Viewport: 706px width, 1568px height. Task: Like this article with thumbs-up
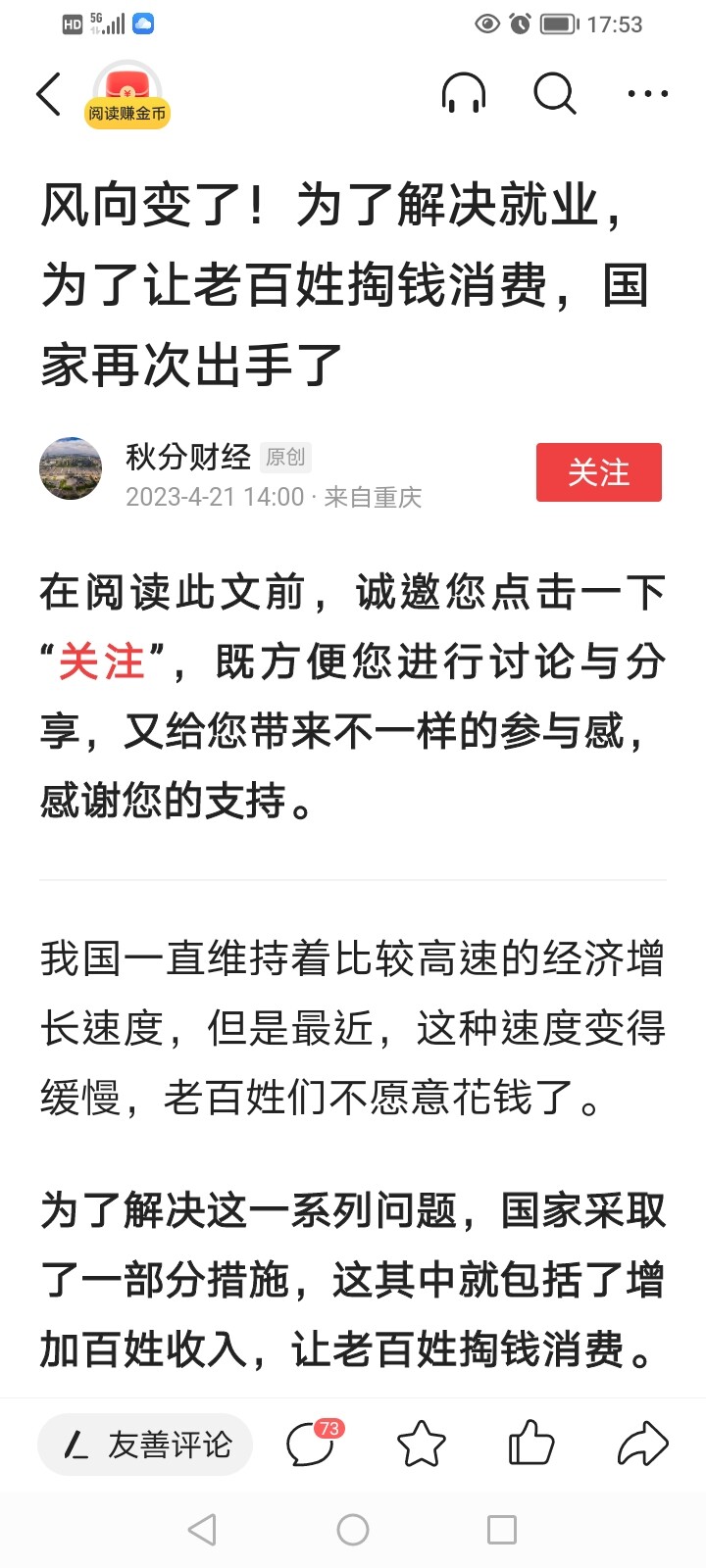pyautogui.click(x=531, y=1443)
